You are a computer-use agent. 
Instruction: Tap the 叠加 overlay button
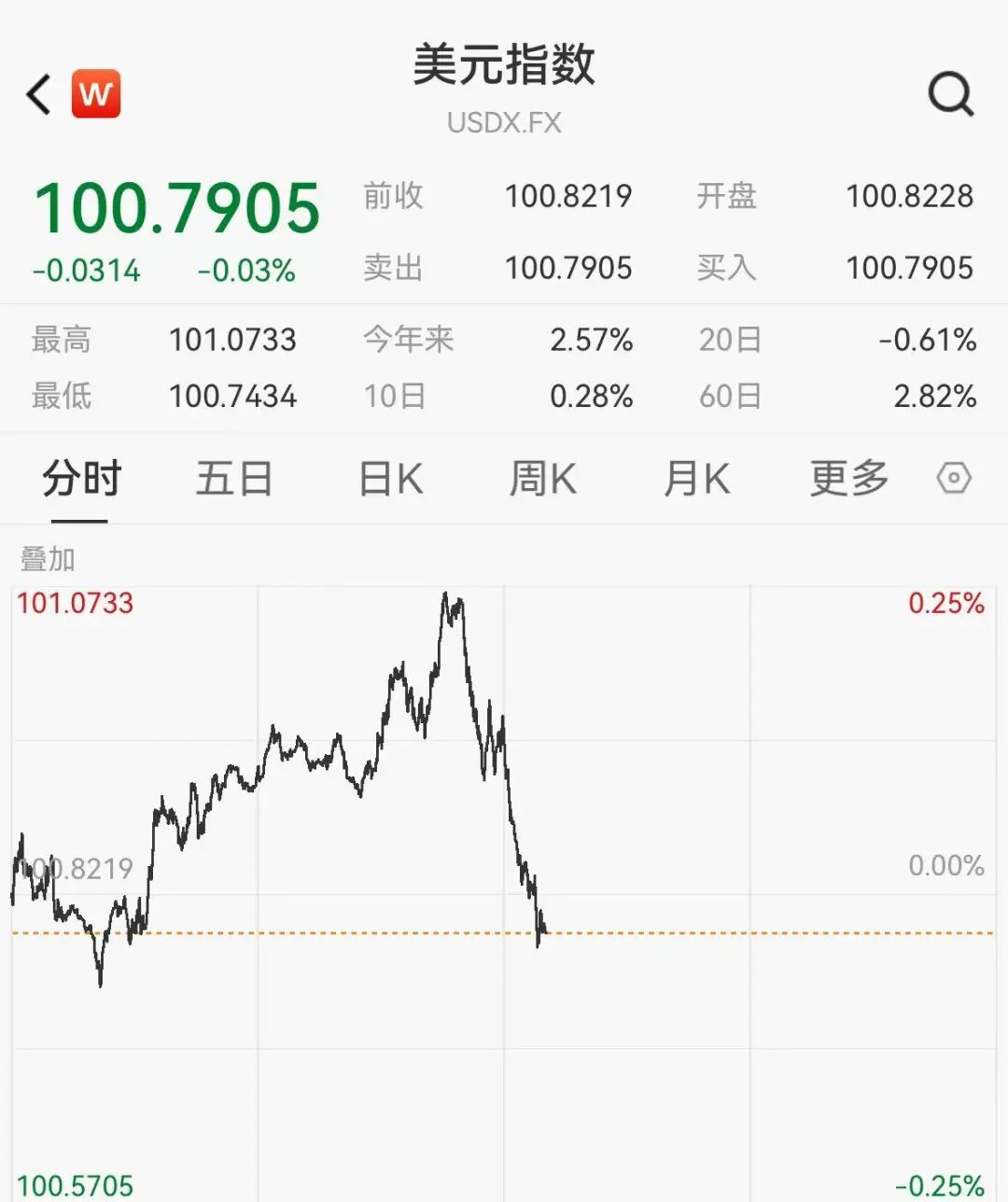[x=48, y=559]
